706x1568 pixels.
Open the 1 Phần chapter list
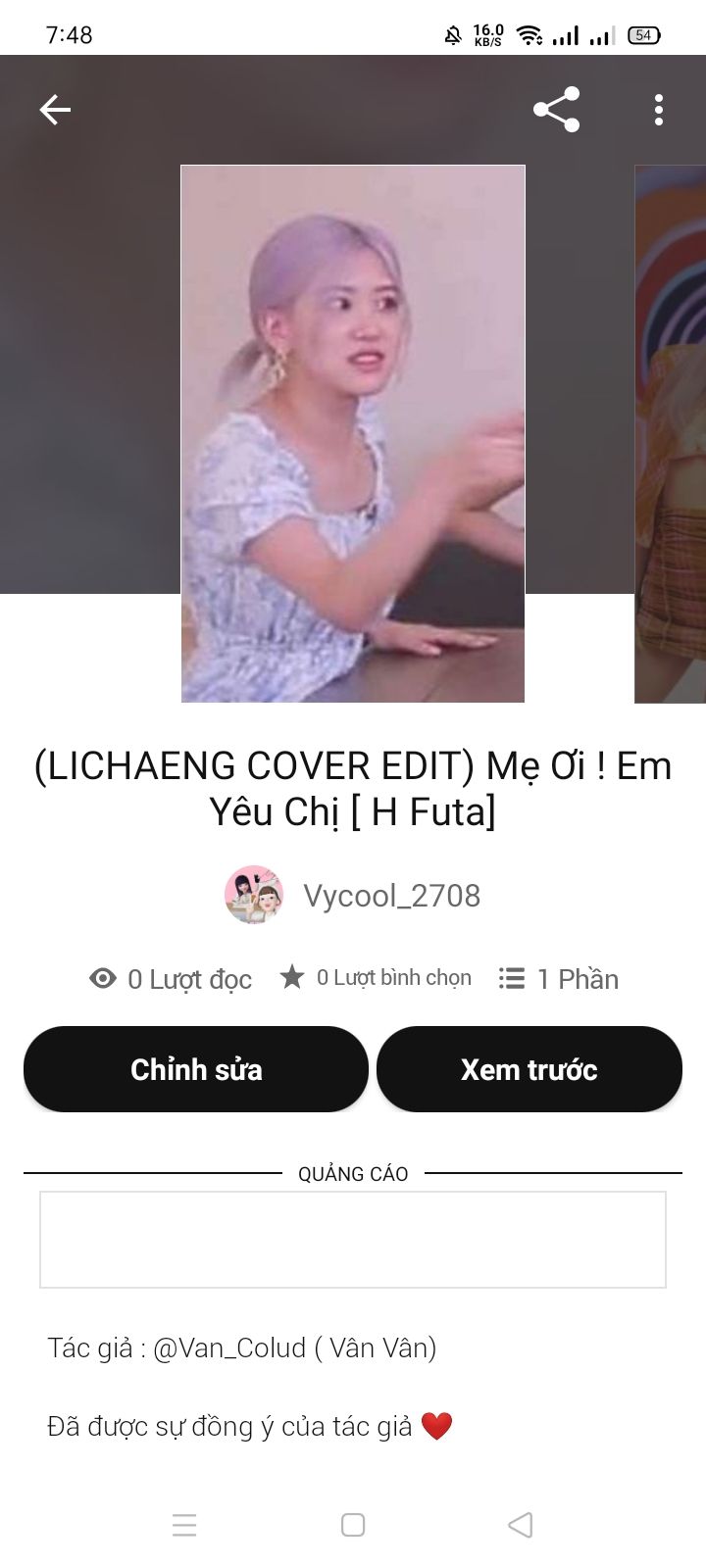pyautogui.click(x=559, y=979)
